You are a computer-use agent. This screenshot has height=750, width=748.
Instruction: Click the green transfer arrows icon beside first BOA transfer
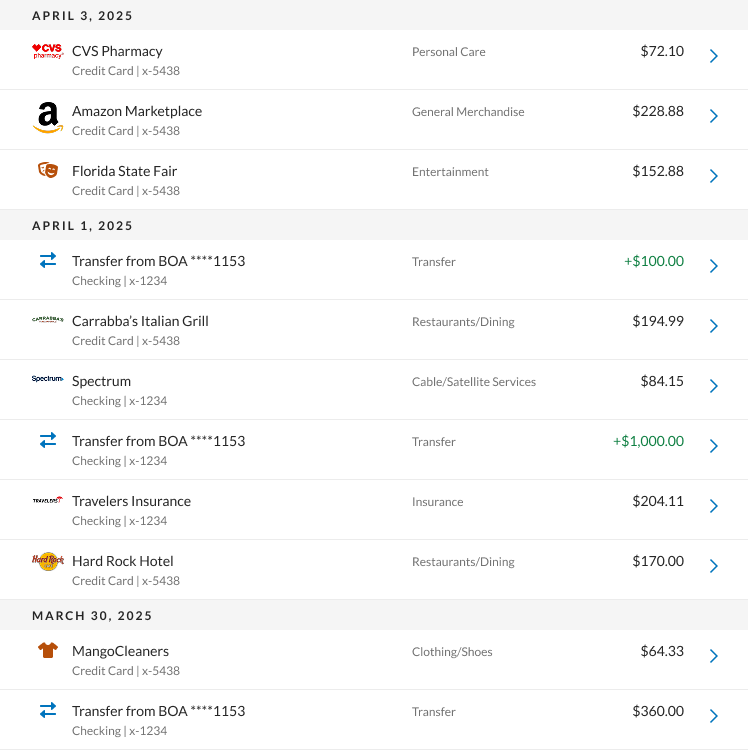(48, 260)
